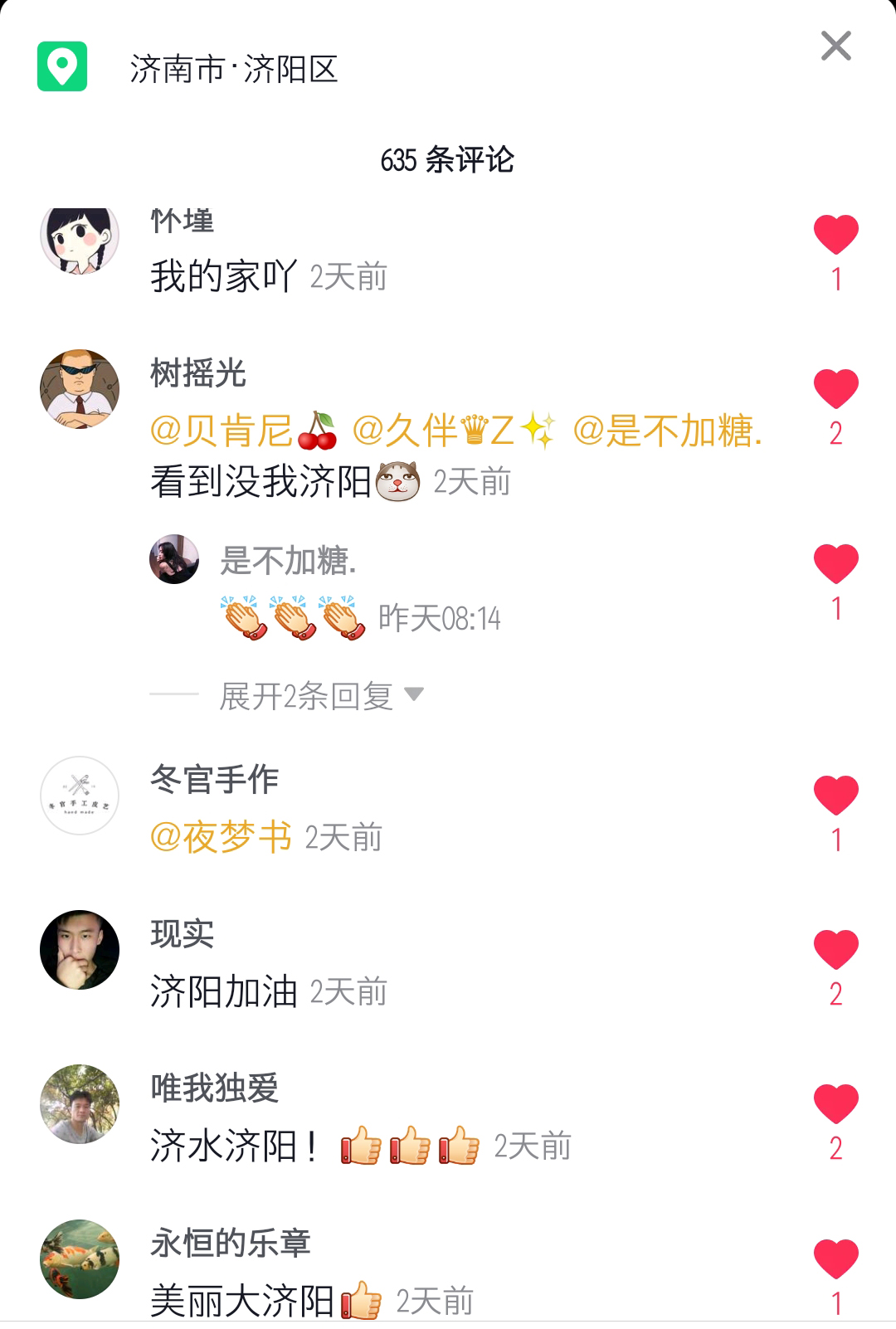Open the @贝肯尼 mention
896x1329 pixels.
pos(242,431)
